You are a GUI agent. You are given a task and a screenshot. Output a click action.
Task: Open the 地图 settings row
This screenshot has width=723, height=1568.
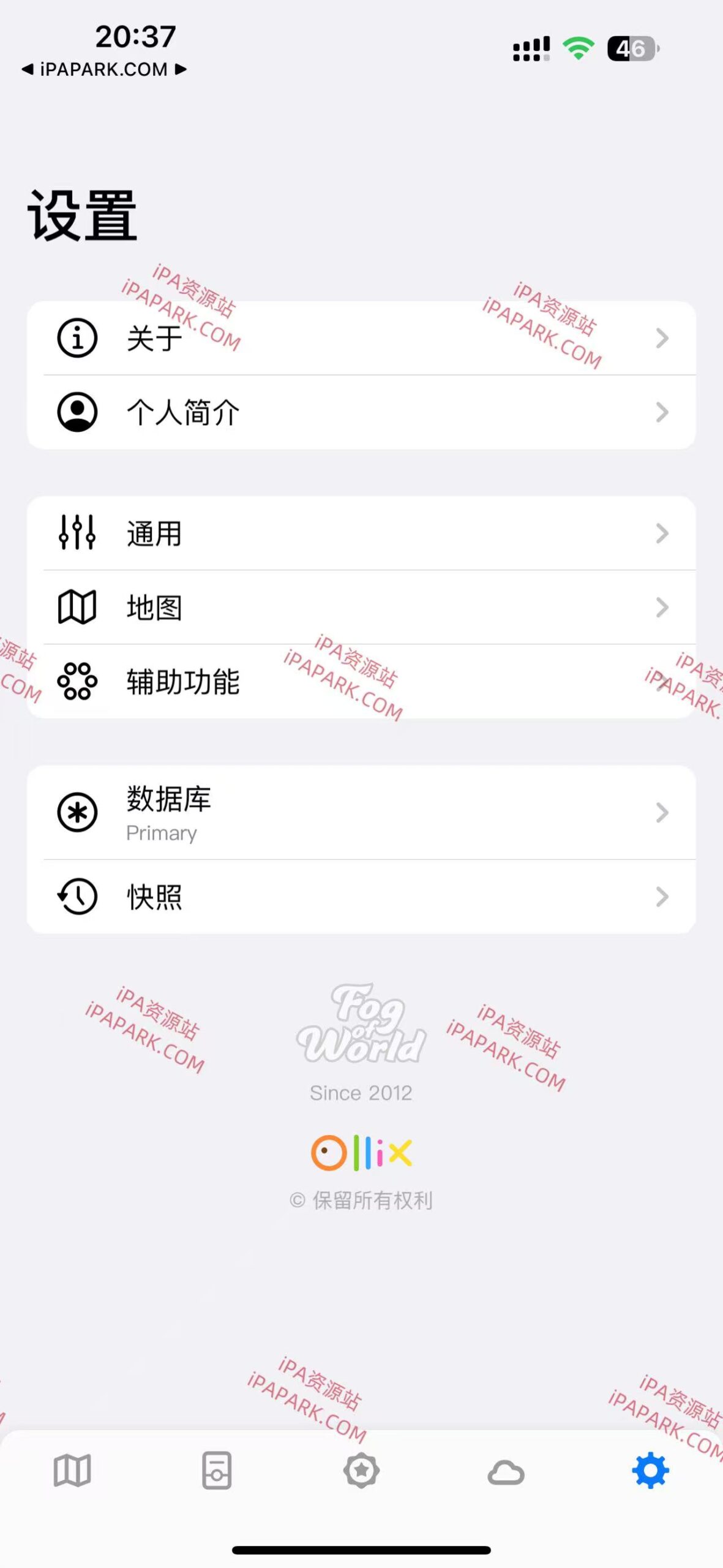click(361, 607)
